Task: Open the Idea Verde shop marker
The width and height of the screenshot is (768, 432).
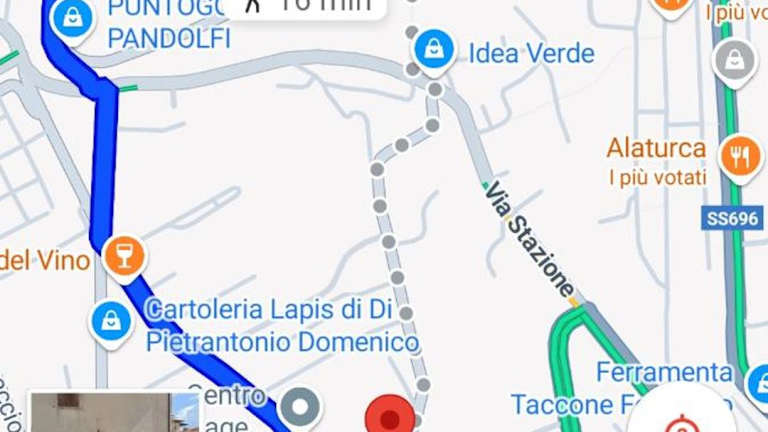Action: (433, 49)
